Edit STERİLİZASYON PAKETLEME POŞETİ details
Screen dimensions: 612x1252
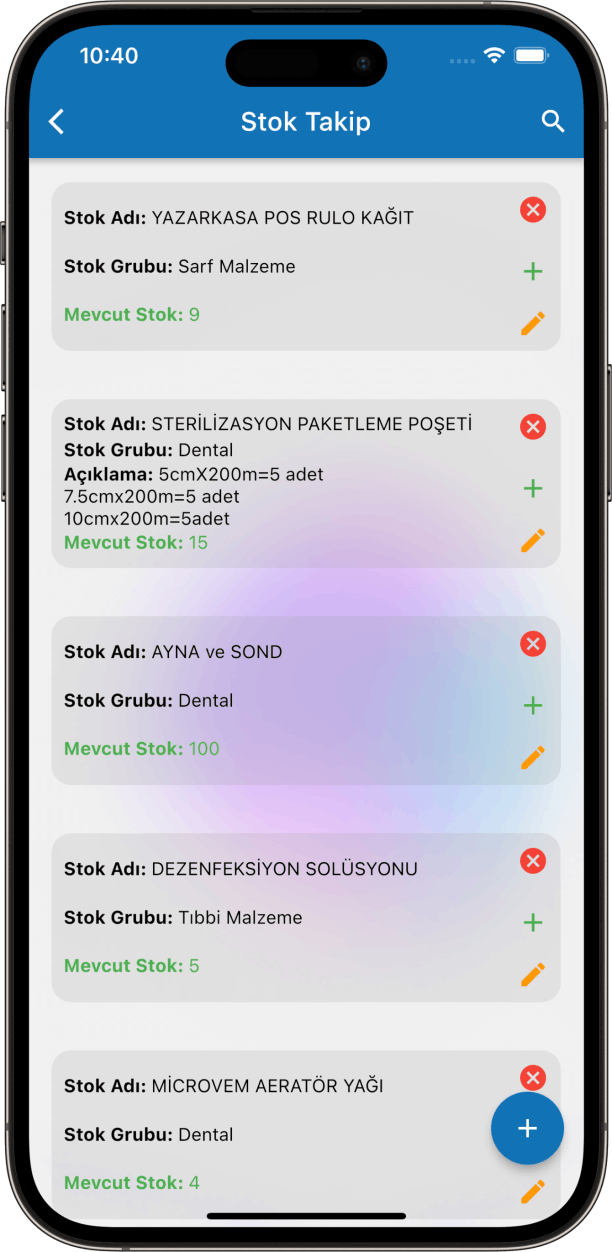tap(533, 540)
